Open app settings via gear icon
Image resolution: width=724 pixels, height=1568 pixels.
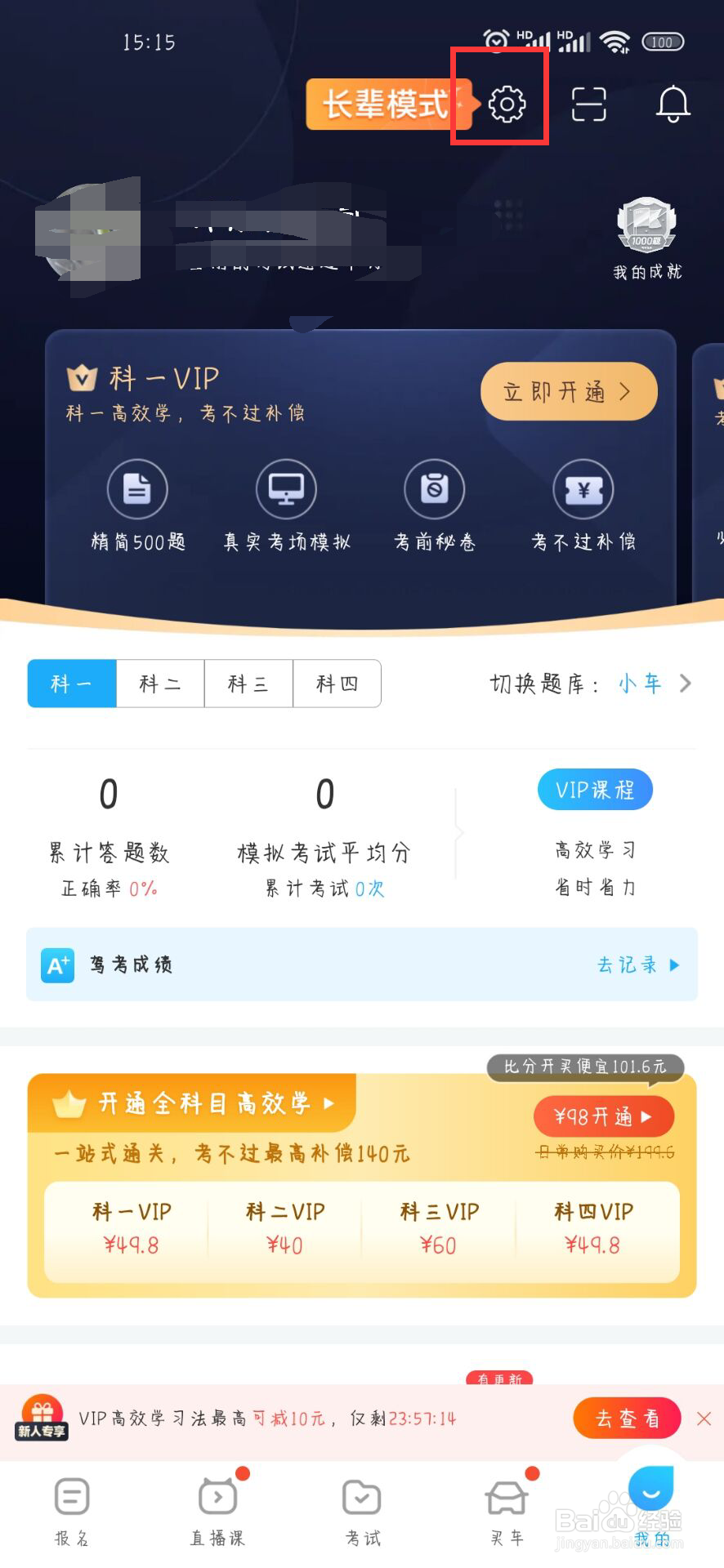507,105
